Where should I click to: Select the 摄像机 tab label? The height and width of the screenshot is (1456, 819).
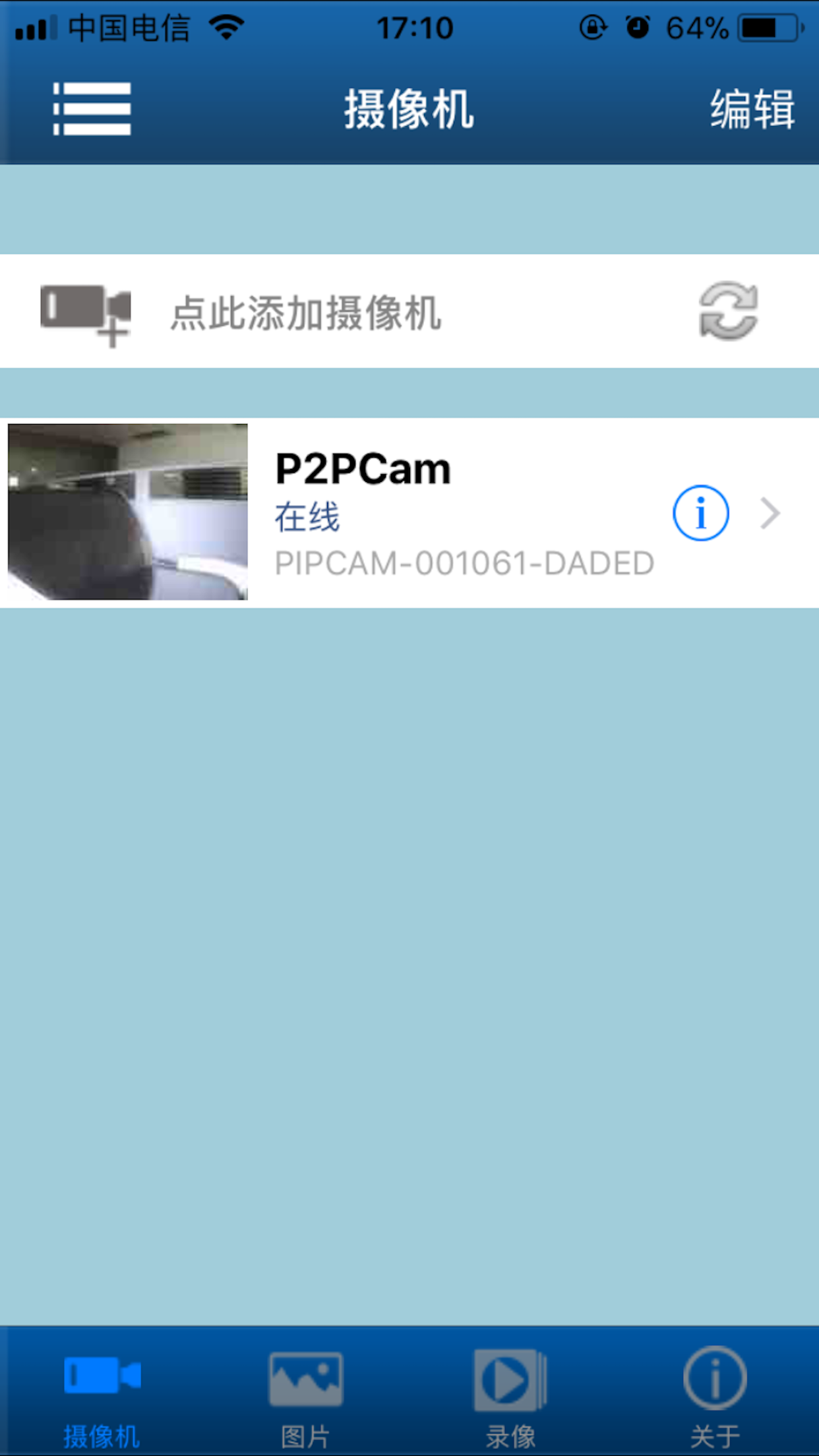pyautogui.click(x=102, y=1433)
